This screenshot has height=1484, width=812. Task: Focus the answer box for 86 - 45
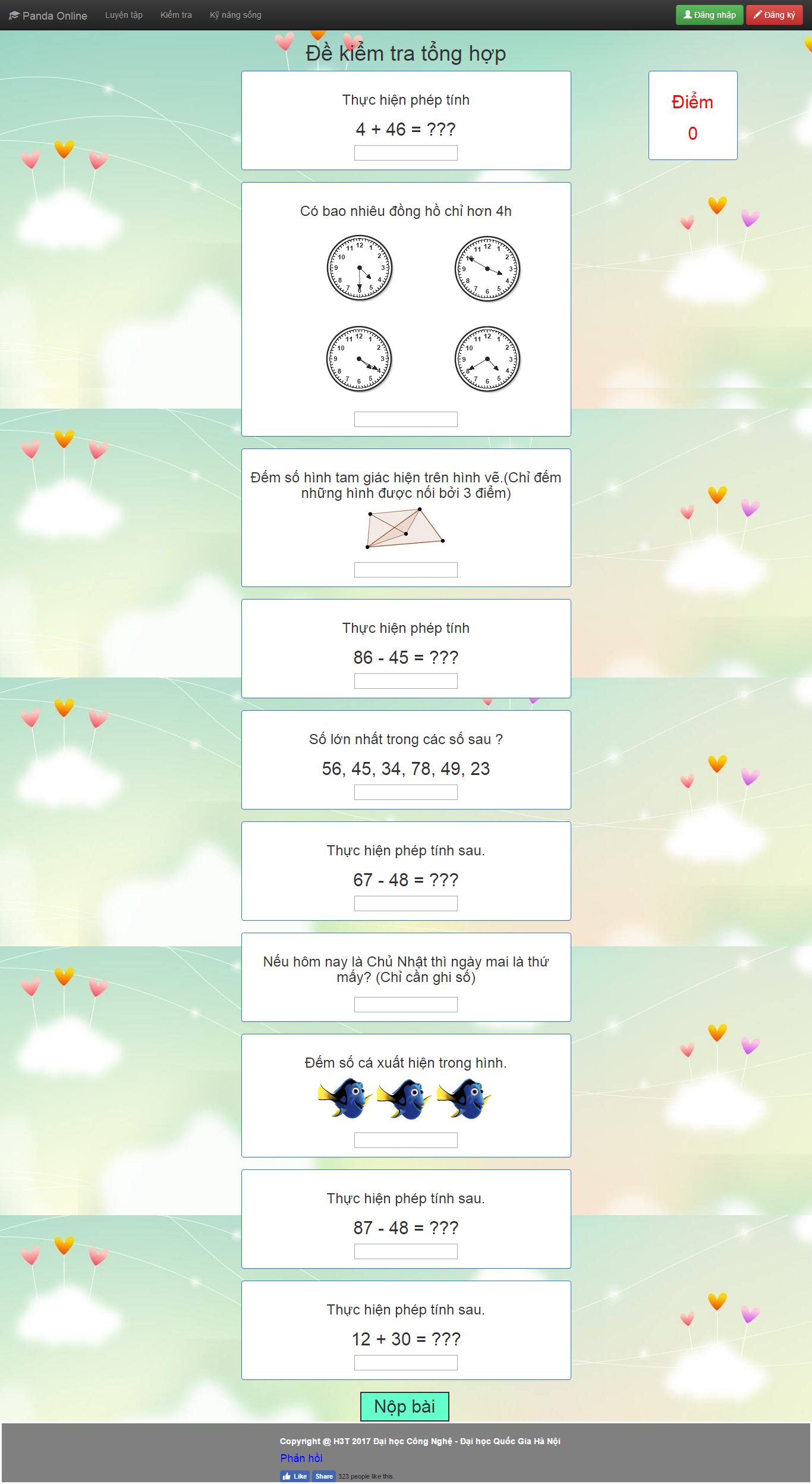[x=405, y=681]
